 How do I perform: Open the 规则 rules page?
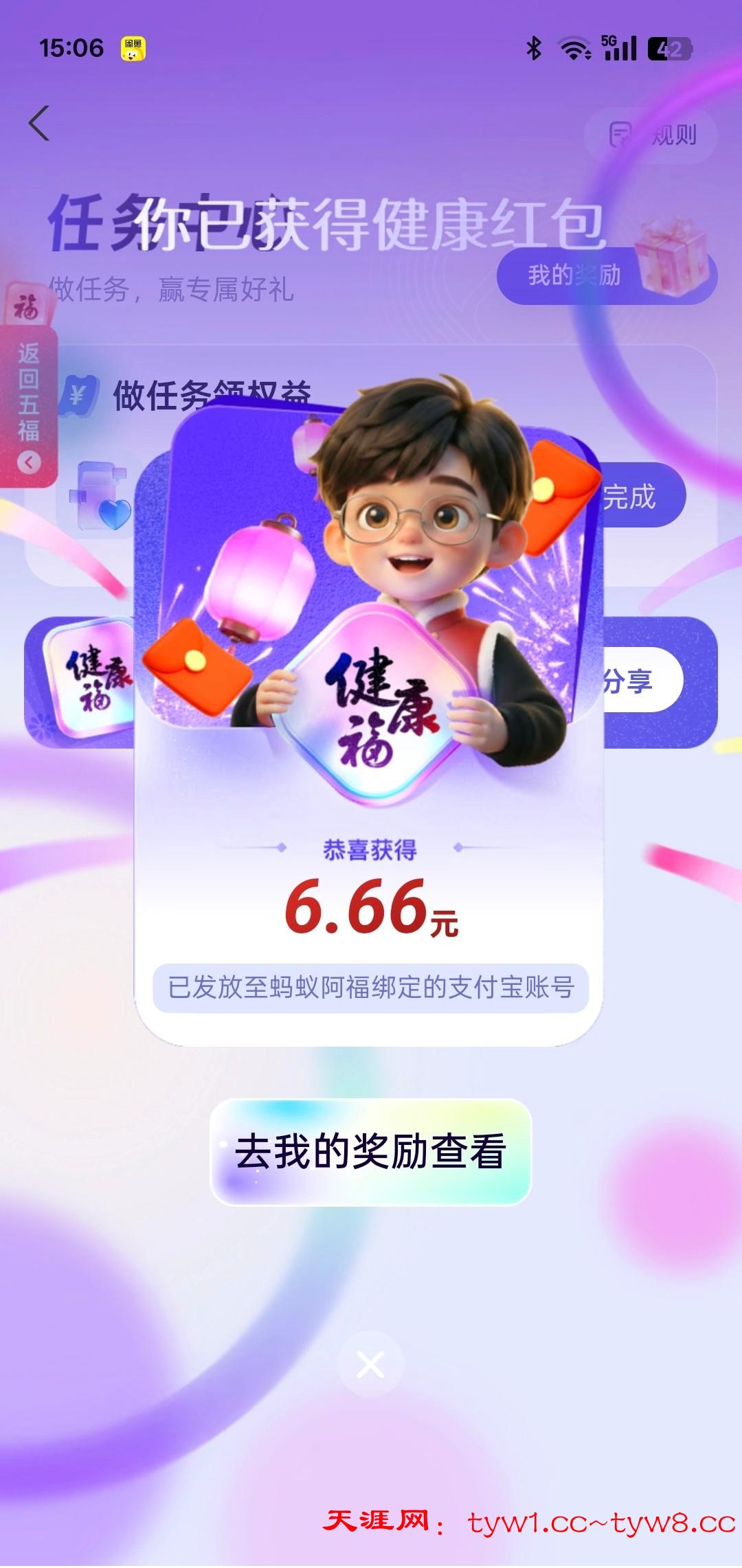pos(651,135)
